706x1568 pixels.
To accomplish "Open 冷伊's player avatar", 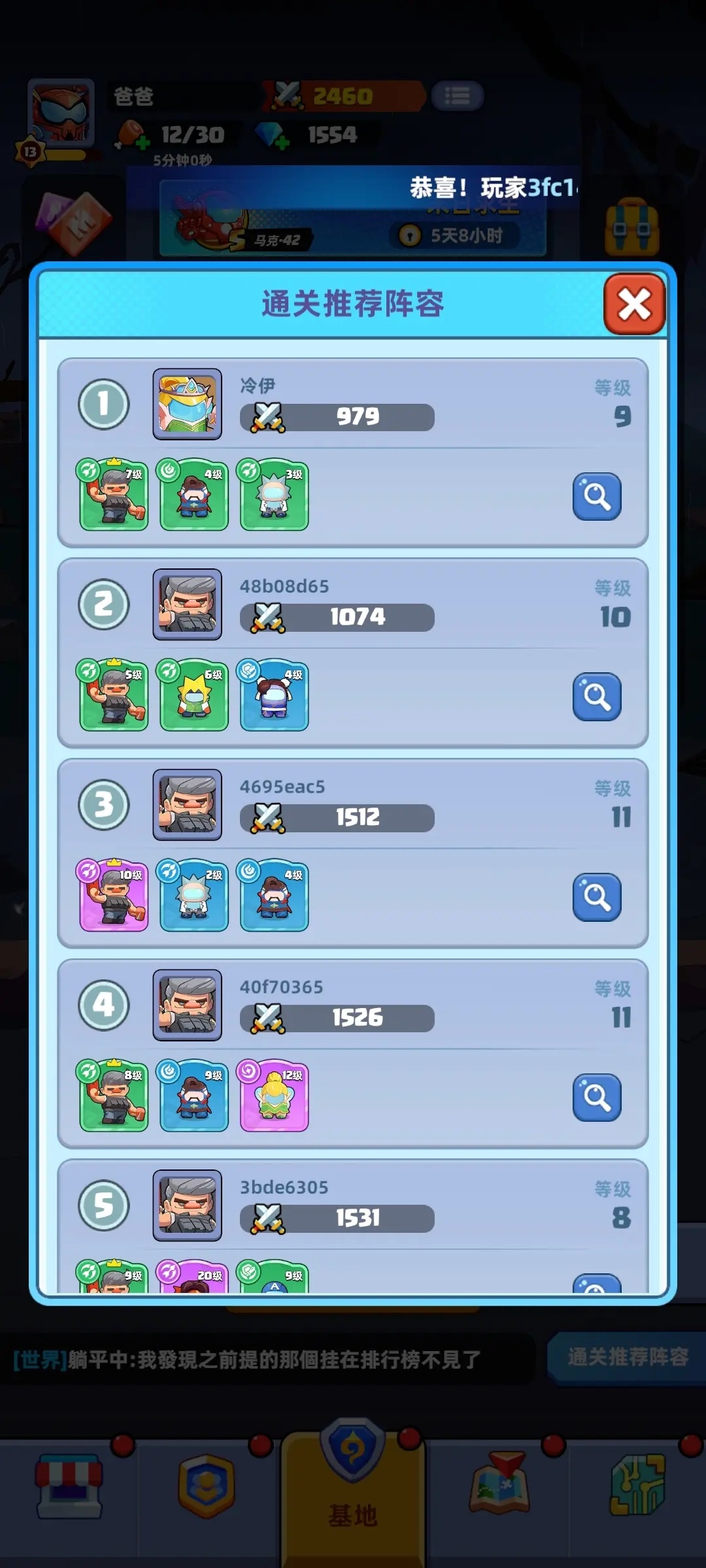I will pos(188,404).
